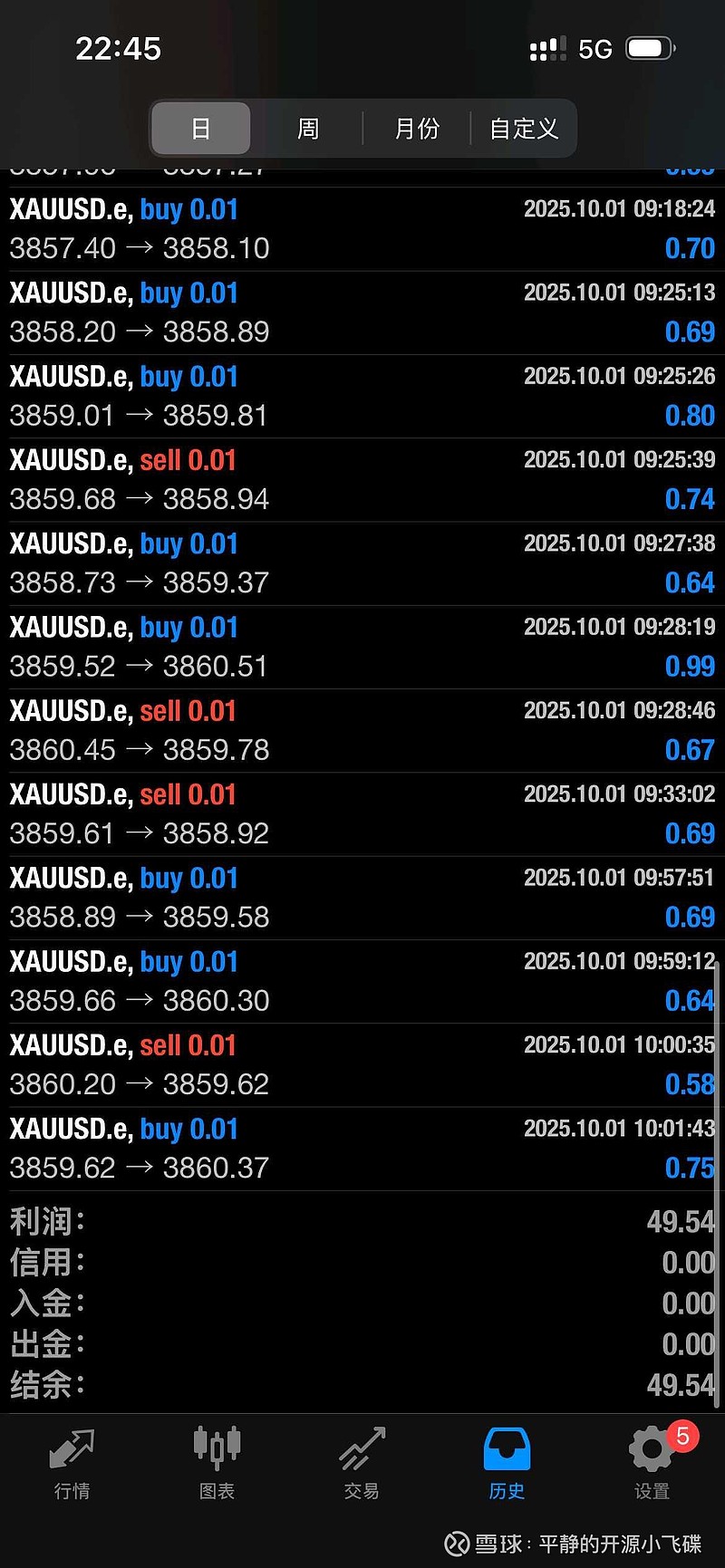Image resolution: width=725 pixels, height=1568 pixels.
Task: Open the buy trade closed at 09:57:51
Action: [x=362, y=898]
